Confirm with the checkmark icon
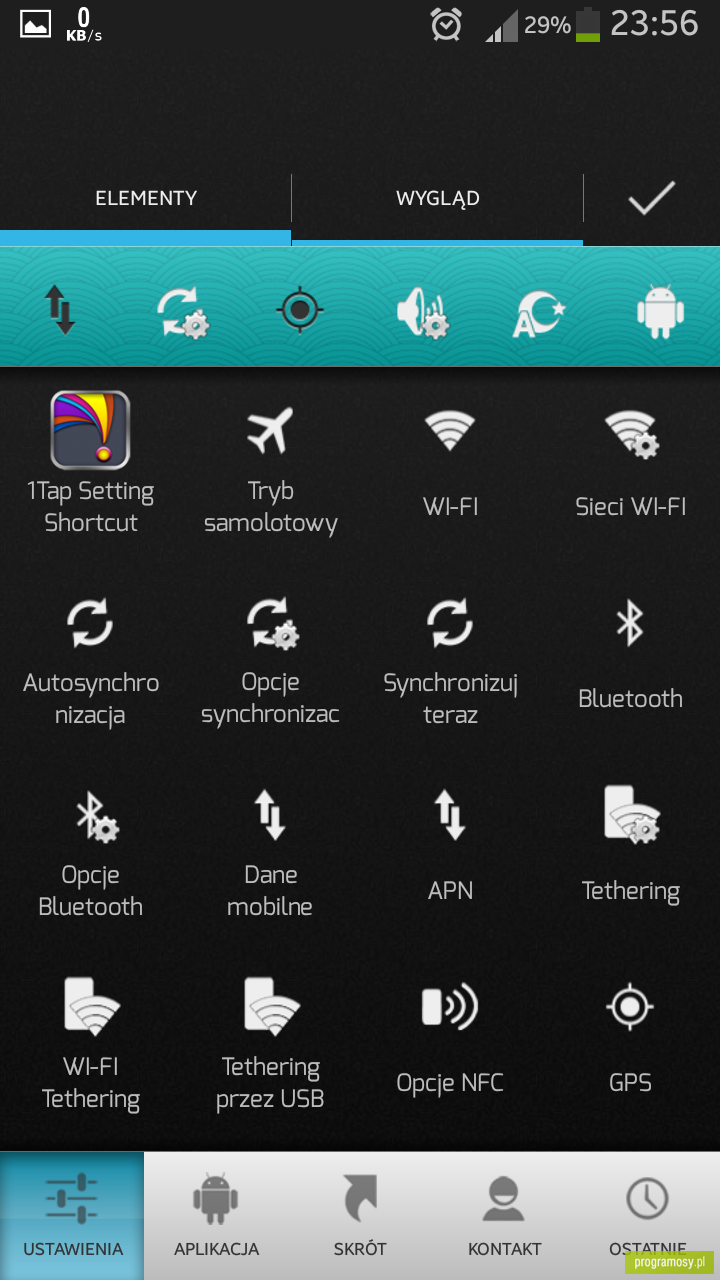720x1280 pixels. tap(652, 198)
